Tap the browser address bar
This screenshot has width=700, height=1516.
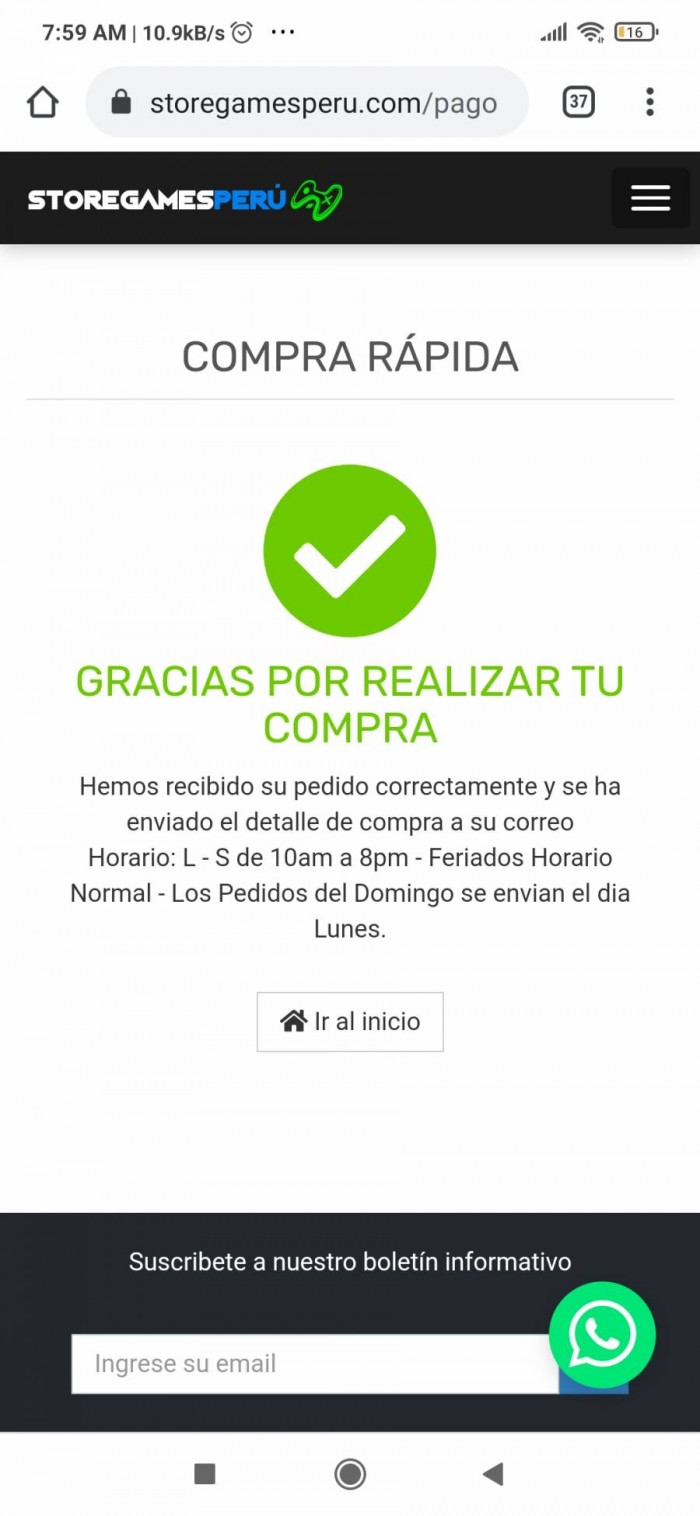tap(307, 102)
